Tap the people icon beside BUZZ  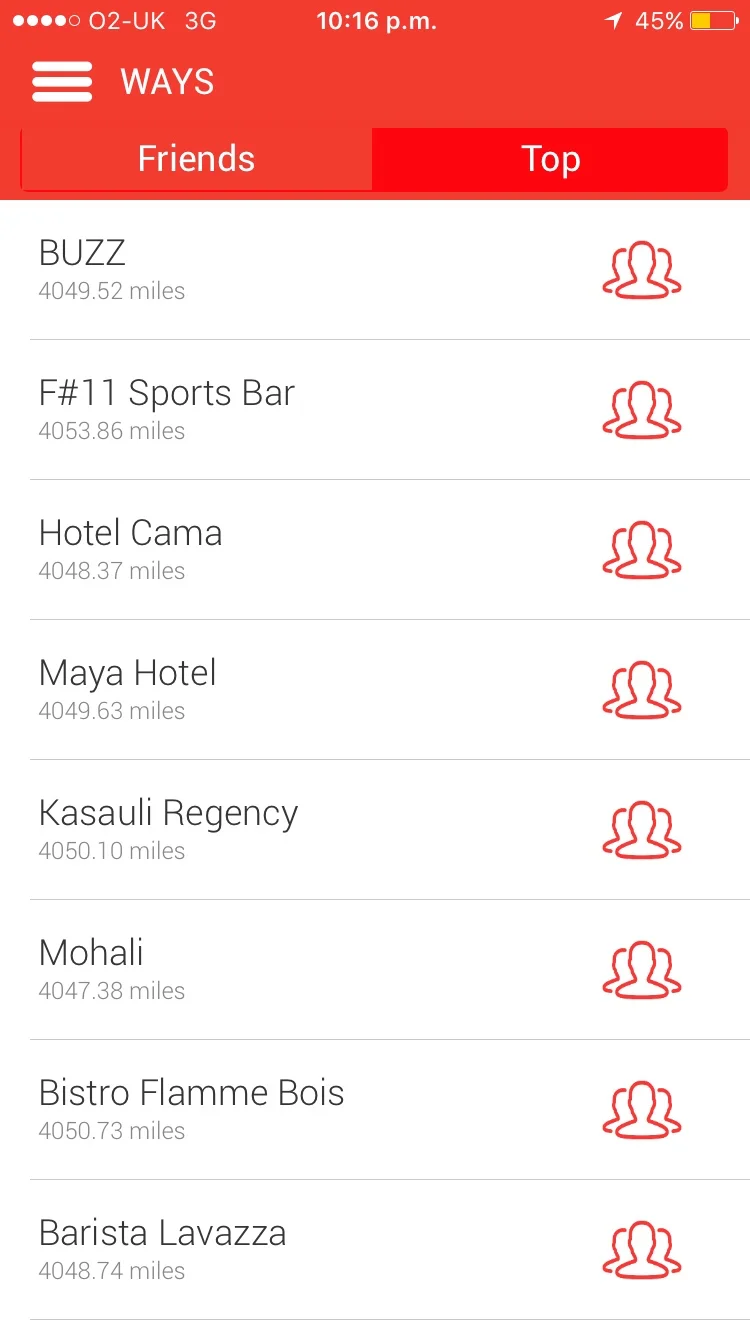click(x=642, y=270)
